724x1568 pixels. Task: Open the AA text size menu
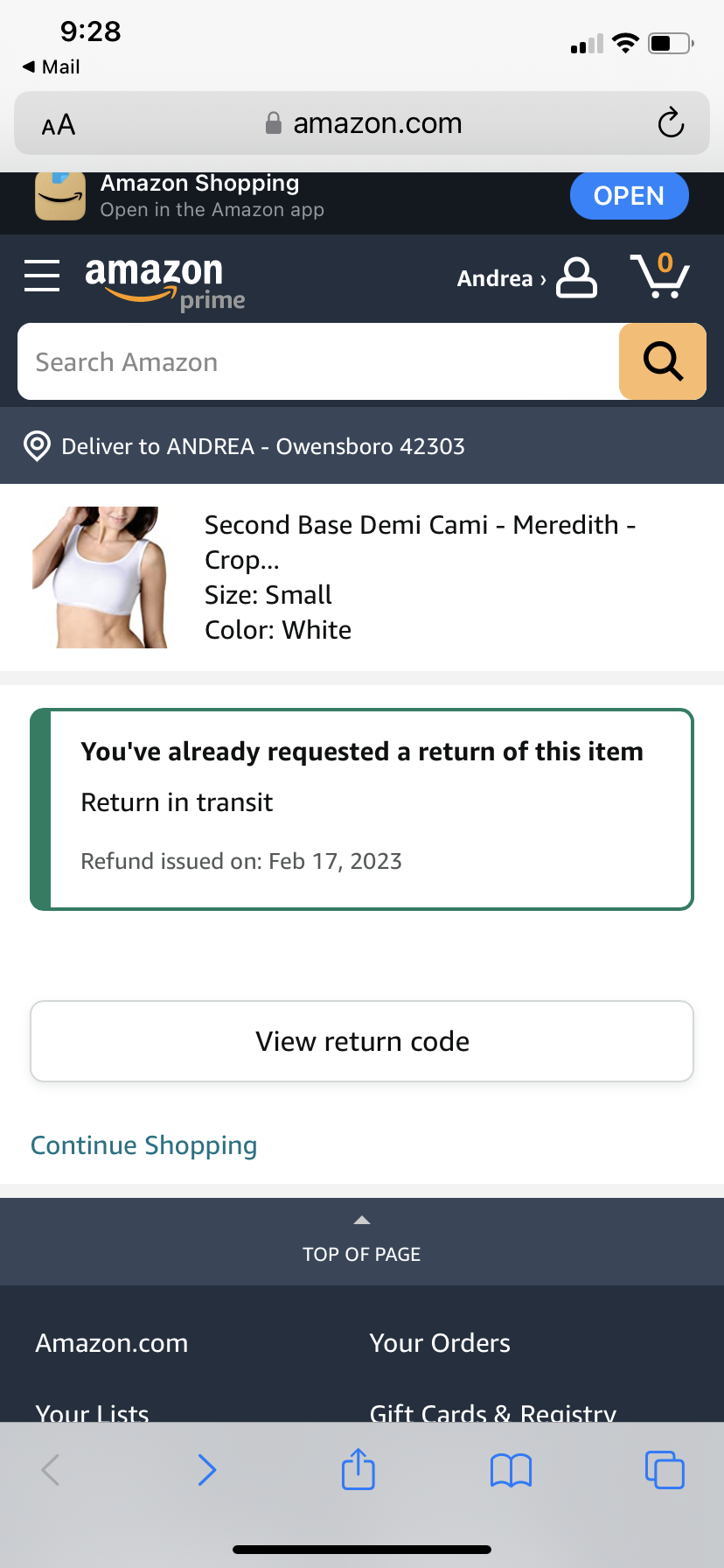(56, 124)
